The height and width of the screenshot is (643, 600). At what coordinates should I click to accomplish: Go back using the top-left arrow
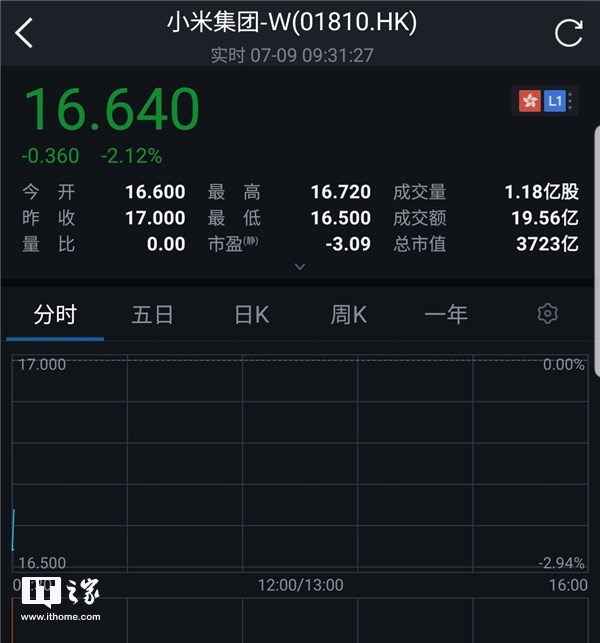pos(24,32)
